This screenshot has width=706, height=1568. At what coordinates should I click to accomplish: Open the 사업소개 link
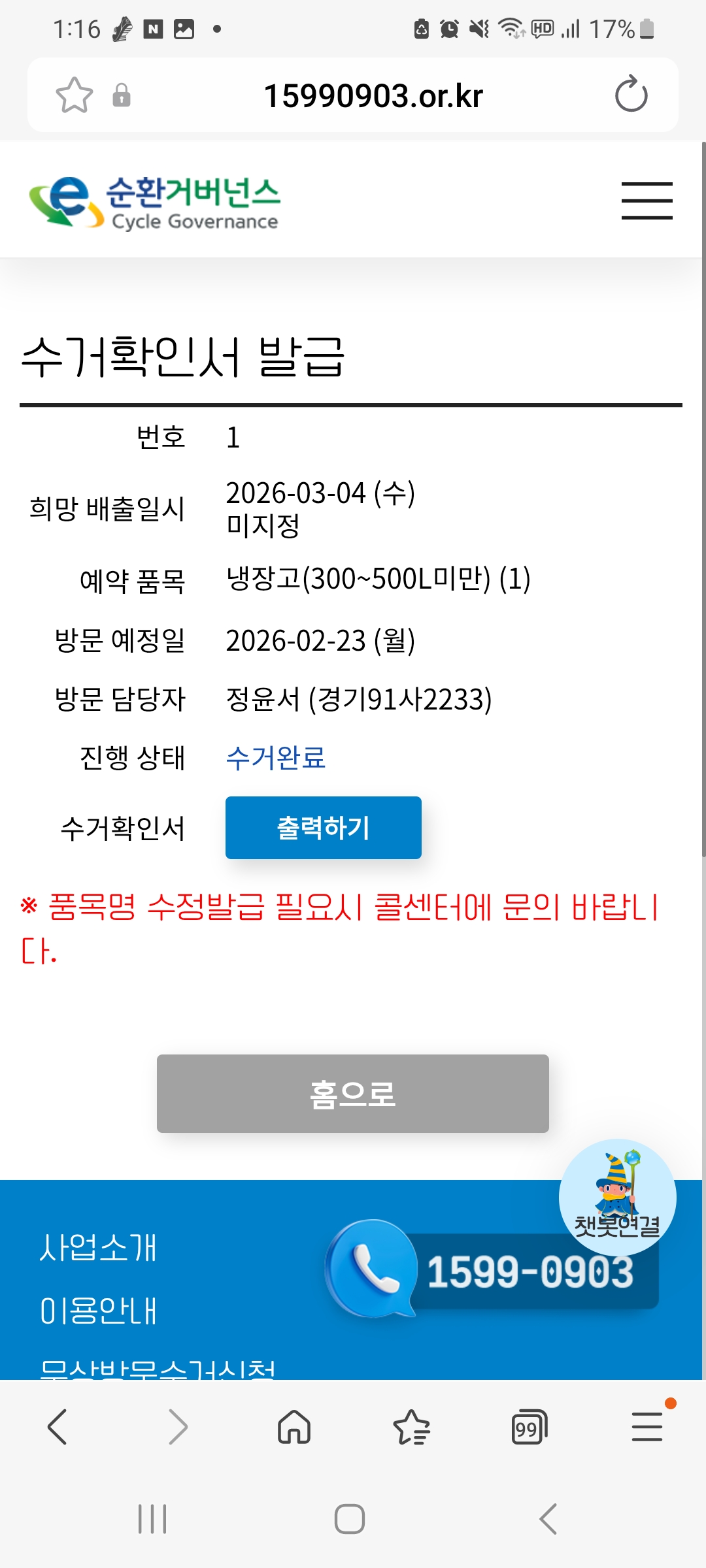[x=98, y=1247]
